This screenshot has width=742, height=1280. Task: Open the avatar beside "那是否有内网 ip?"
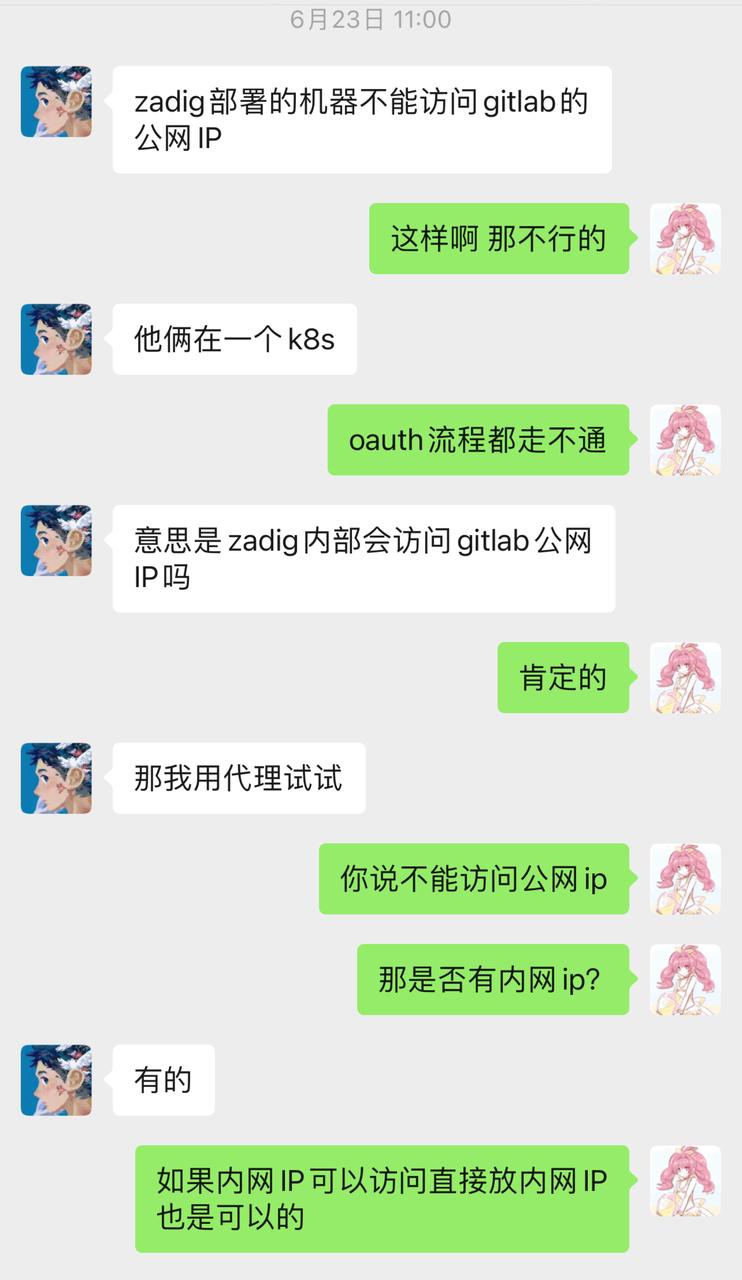click(x=685, y=979)
